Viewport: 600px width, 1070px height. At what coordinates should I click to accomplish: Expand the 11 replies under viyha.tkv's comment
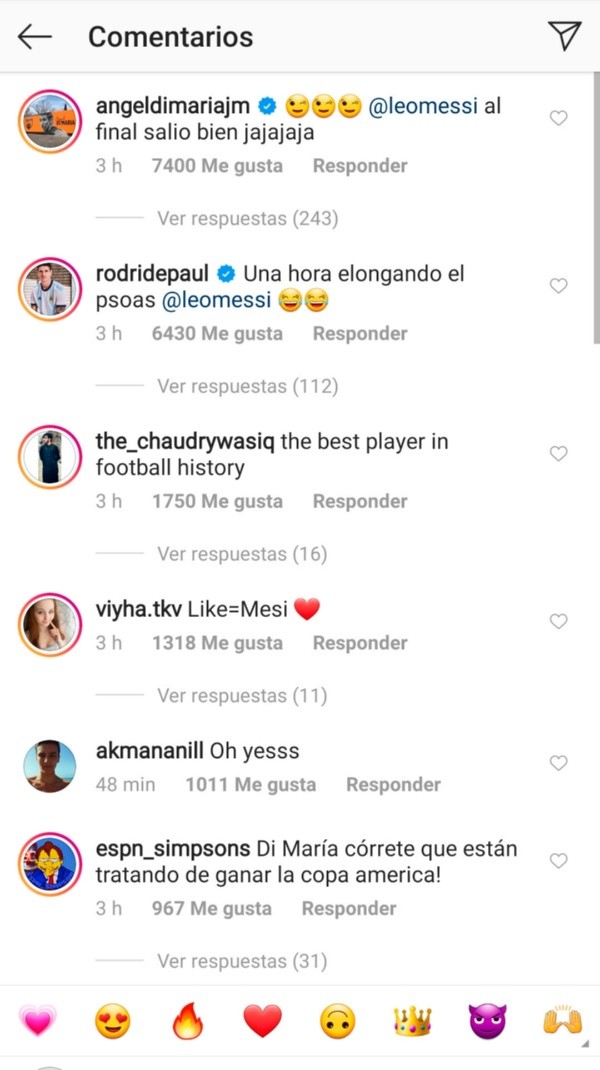point(242,695)
